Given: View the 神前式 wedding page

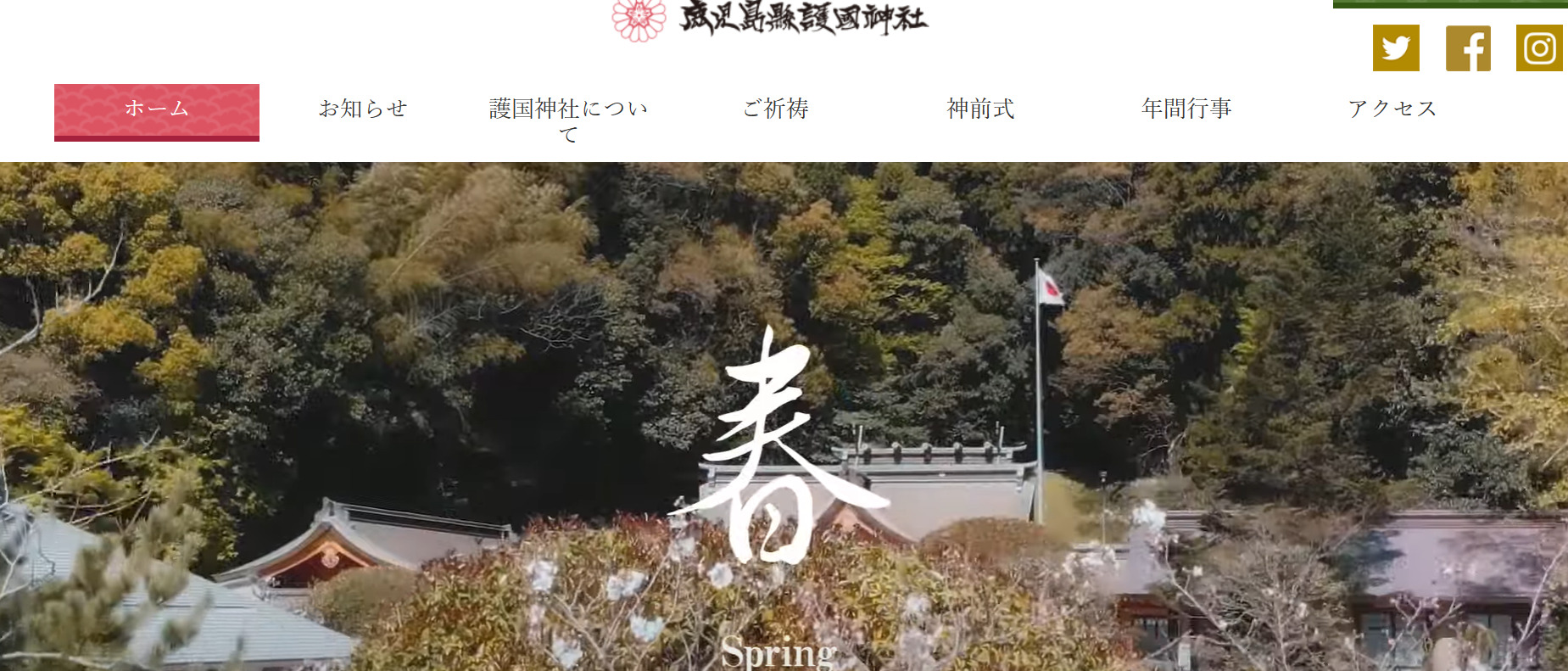Looking at the screenshot, I should (x=980, y=109).
